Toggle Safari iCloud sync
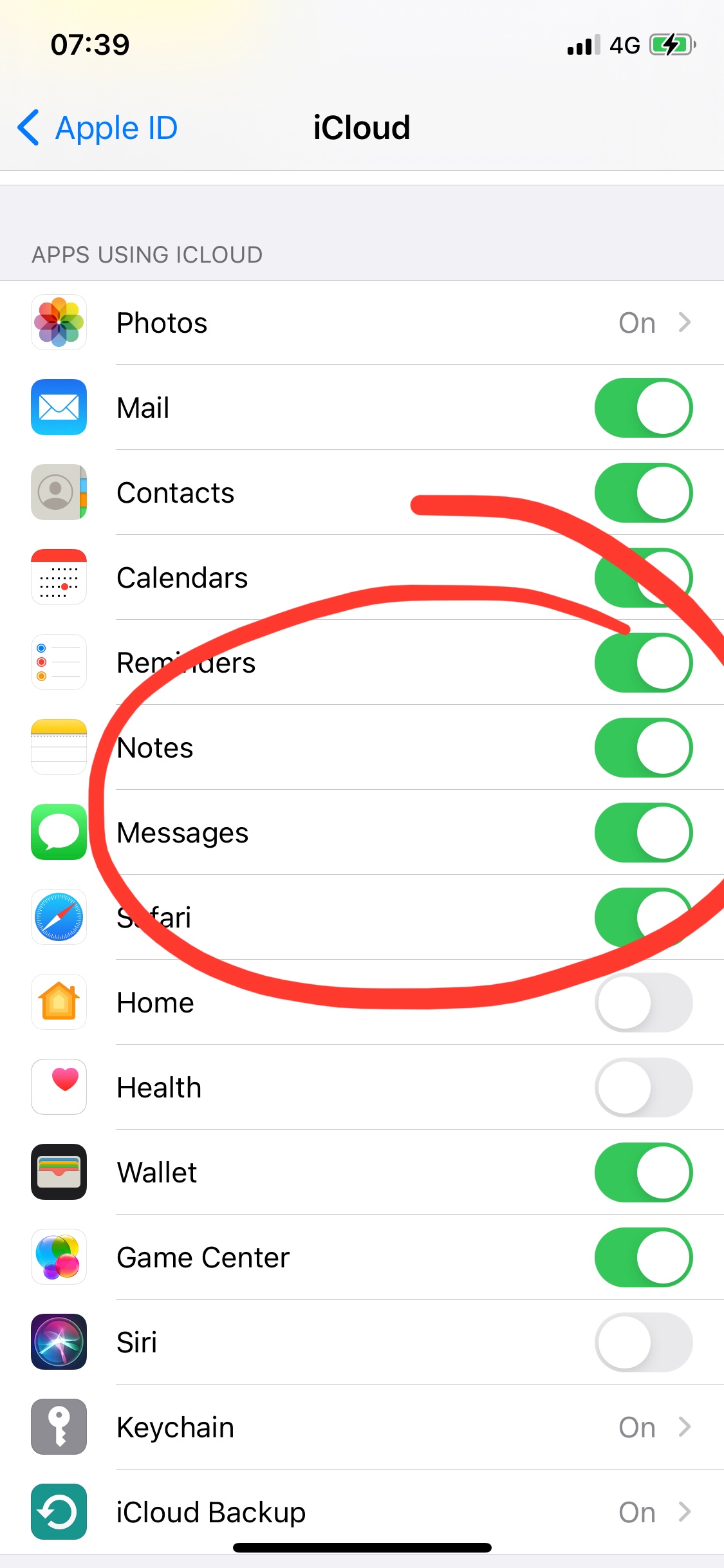 643,917
